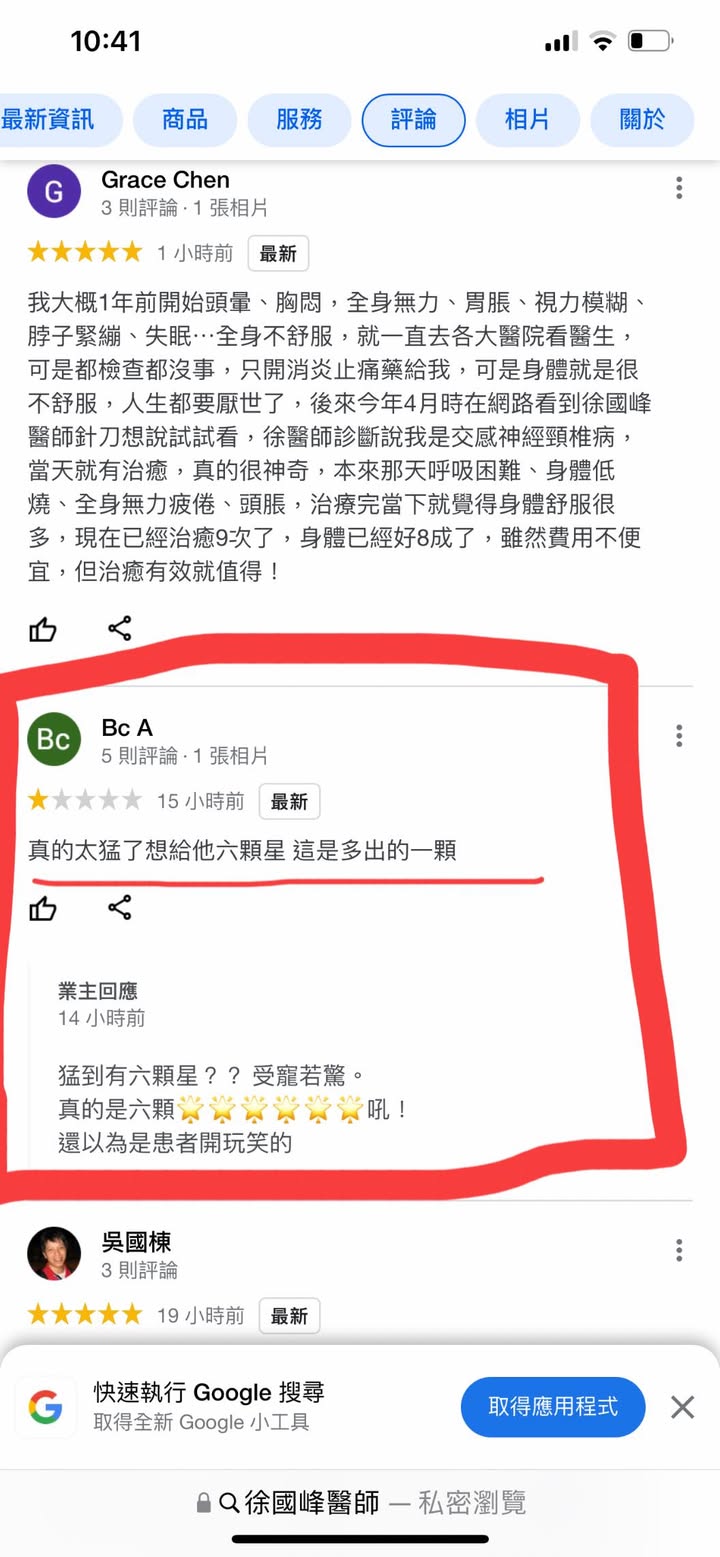Select the 評論 tab
Viewport: 720px width, 1557px height.
coord(413,120)
